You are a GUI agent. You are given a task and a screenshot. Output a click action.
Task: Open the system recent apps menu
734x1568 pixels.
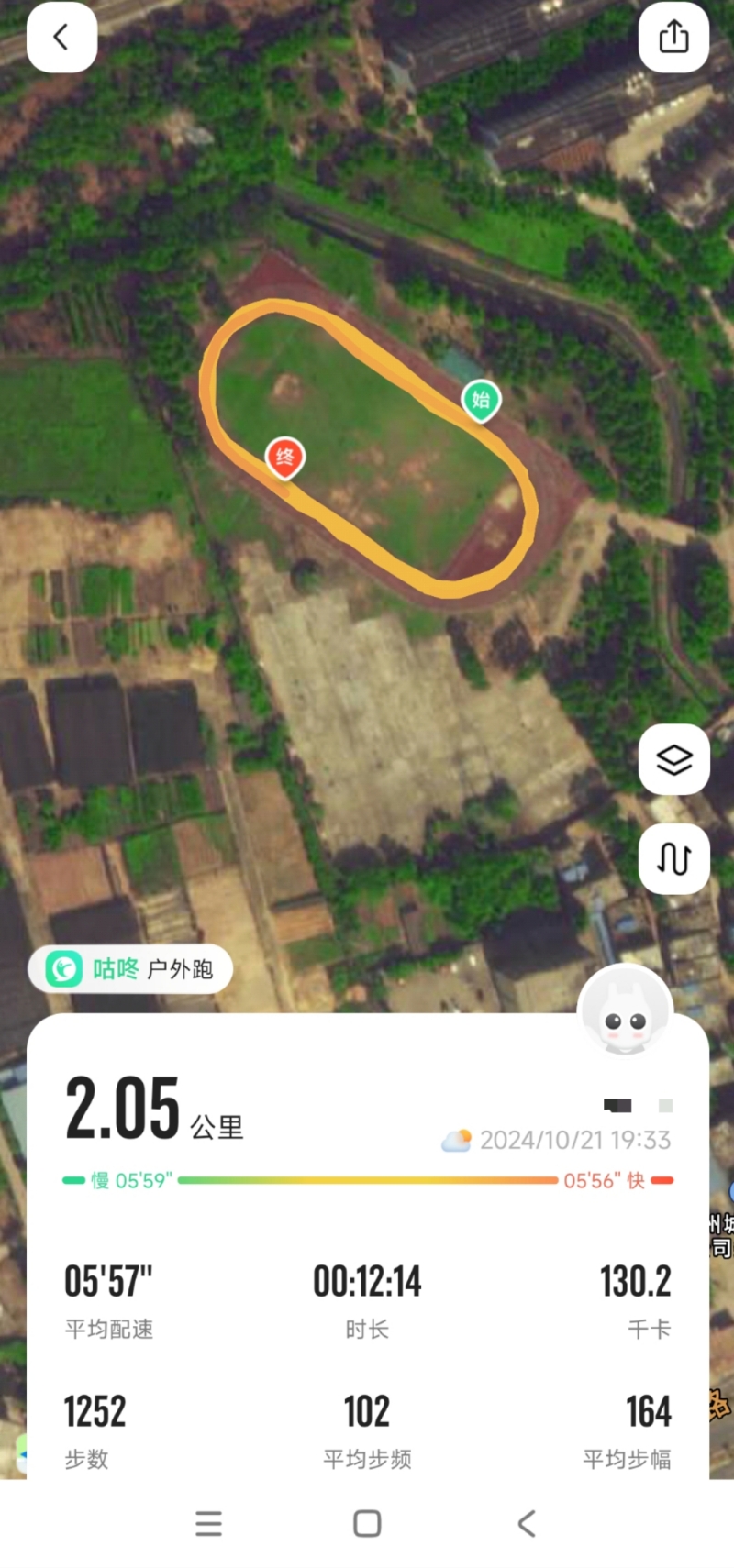pos(209,1523)
